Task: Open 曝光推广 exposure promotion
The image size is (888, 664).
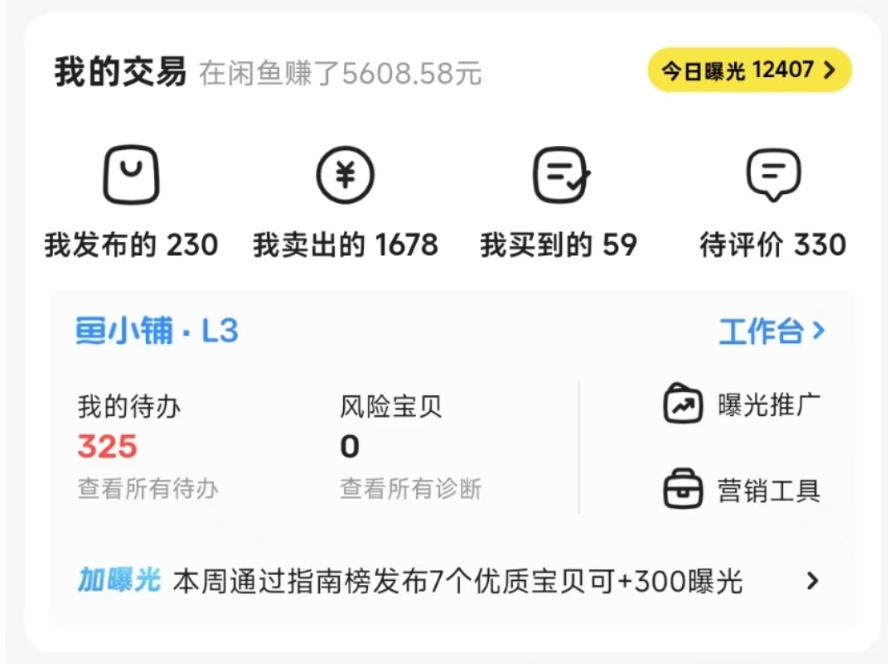Action: coord(742,404)
